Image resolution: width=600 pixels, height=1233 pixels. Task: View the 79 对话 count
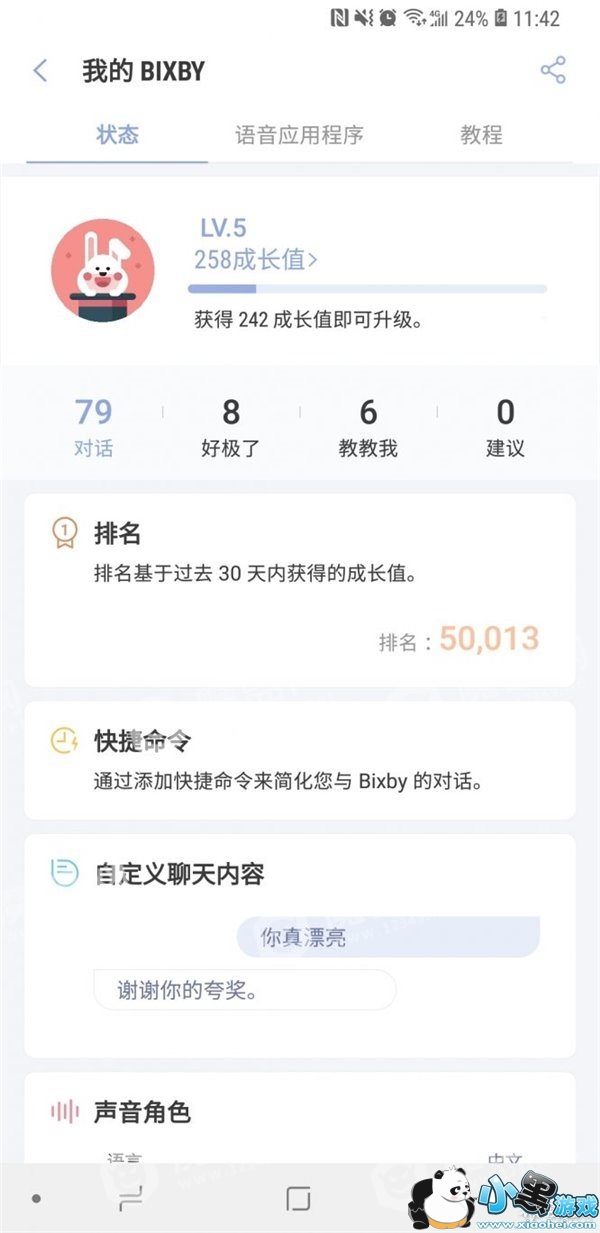(93, 426)
